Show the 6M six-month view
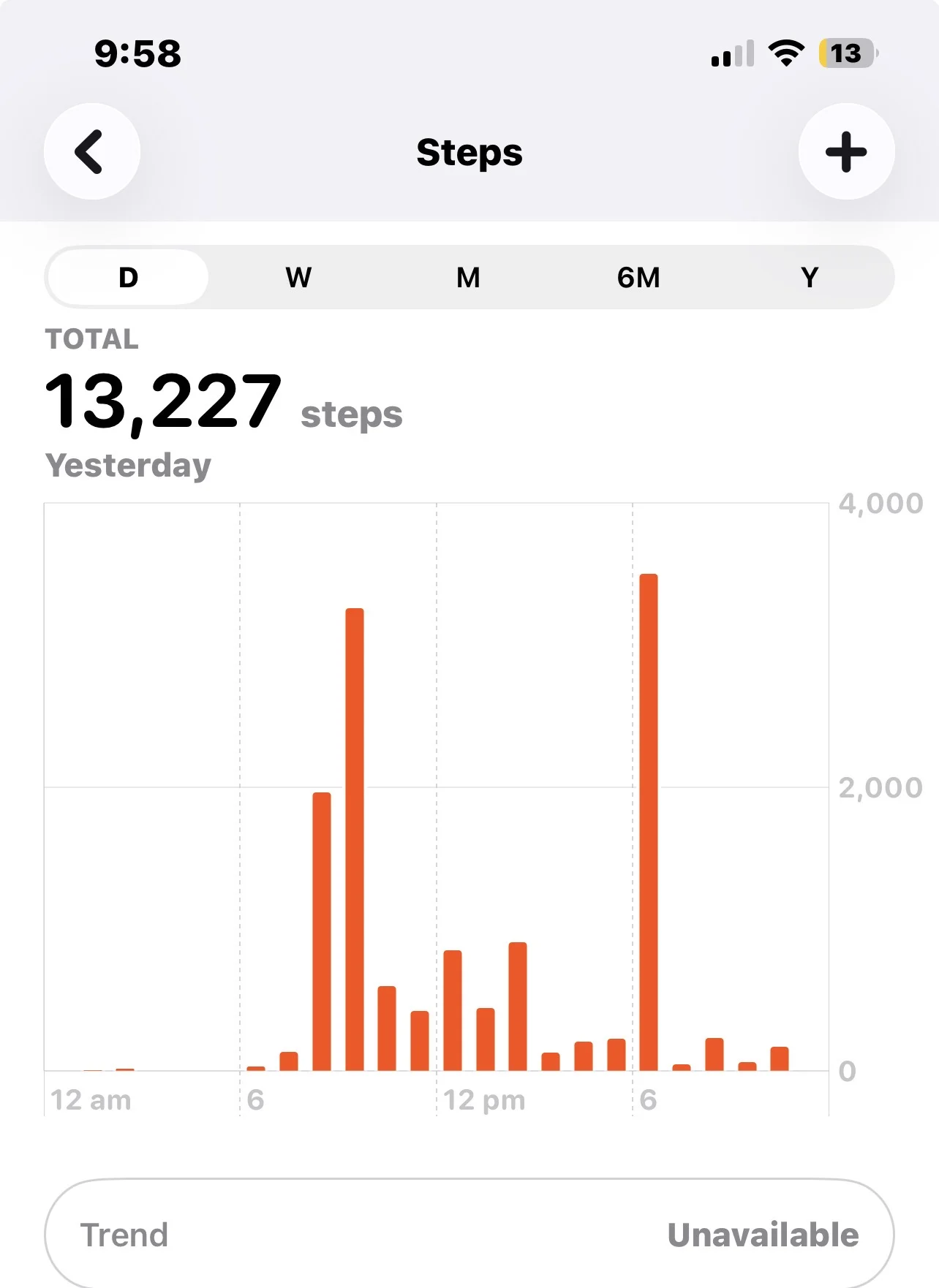Image resolution: width=939 pixels, height=1288 pixels. (638, 278)
